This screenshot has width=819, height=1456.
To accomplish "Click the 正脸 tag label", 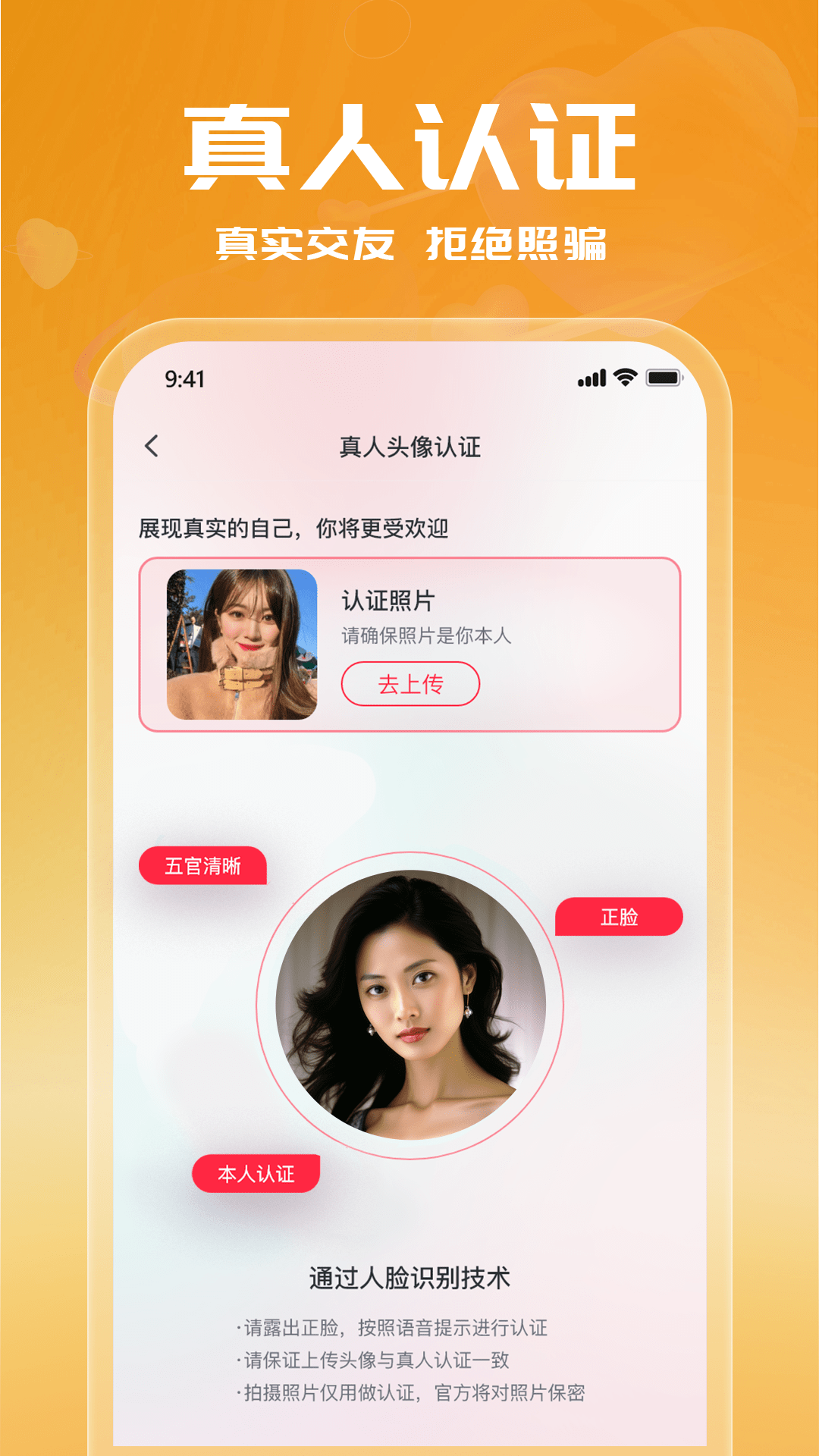I will coord(621,918).
